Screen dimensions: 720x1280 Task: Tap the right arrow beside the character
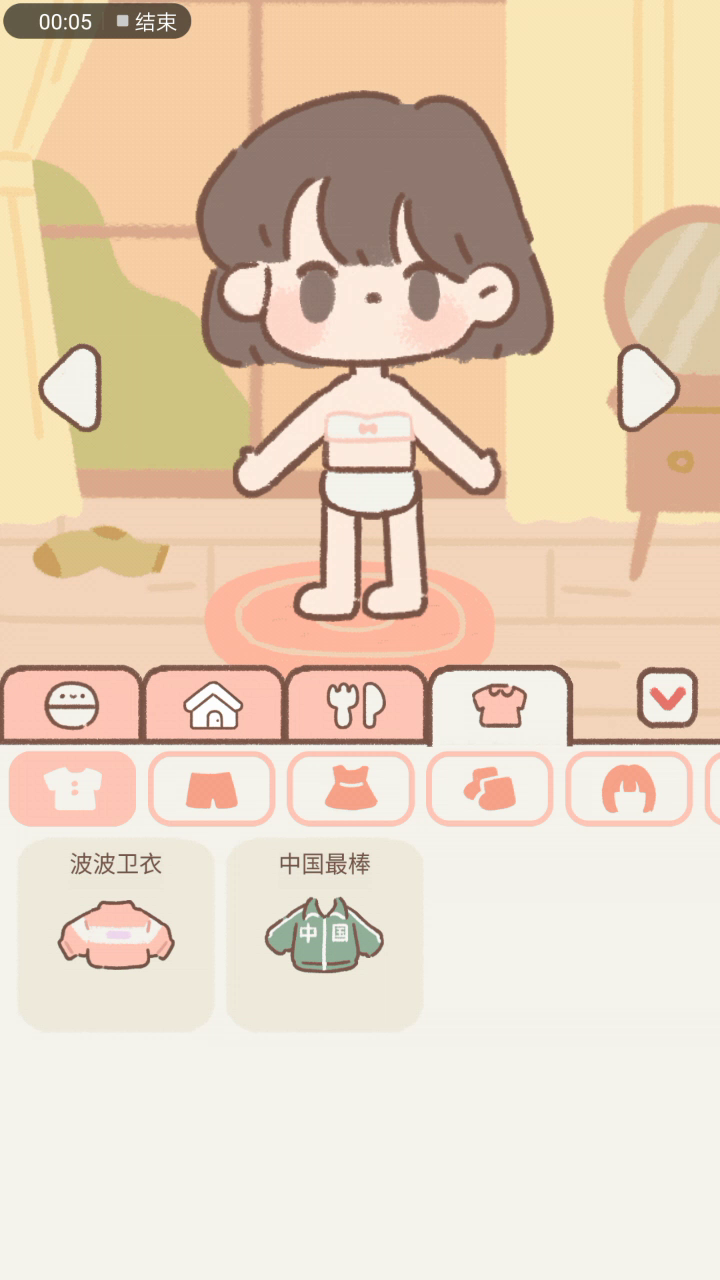click(x=647, y=388)
